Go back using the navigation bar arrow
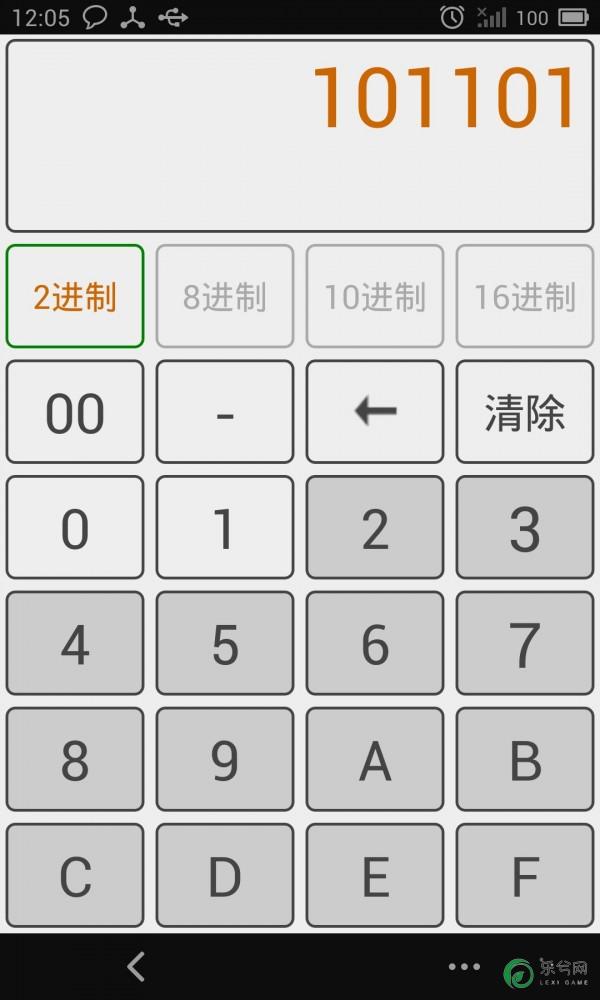Image resolution: width=600 pixels, height=1000 pixels. coord(136,967)
